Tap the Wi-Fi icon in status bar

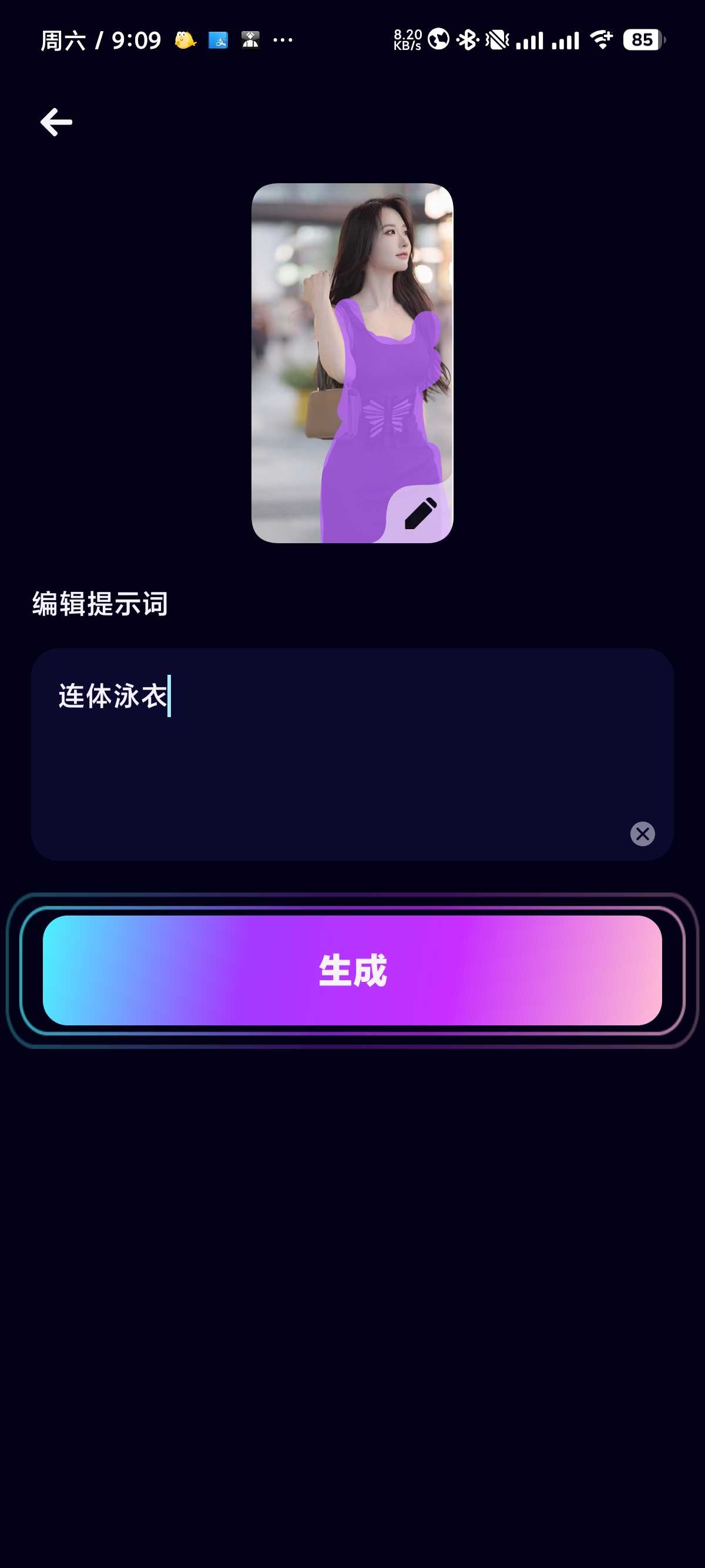(602, 39)
